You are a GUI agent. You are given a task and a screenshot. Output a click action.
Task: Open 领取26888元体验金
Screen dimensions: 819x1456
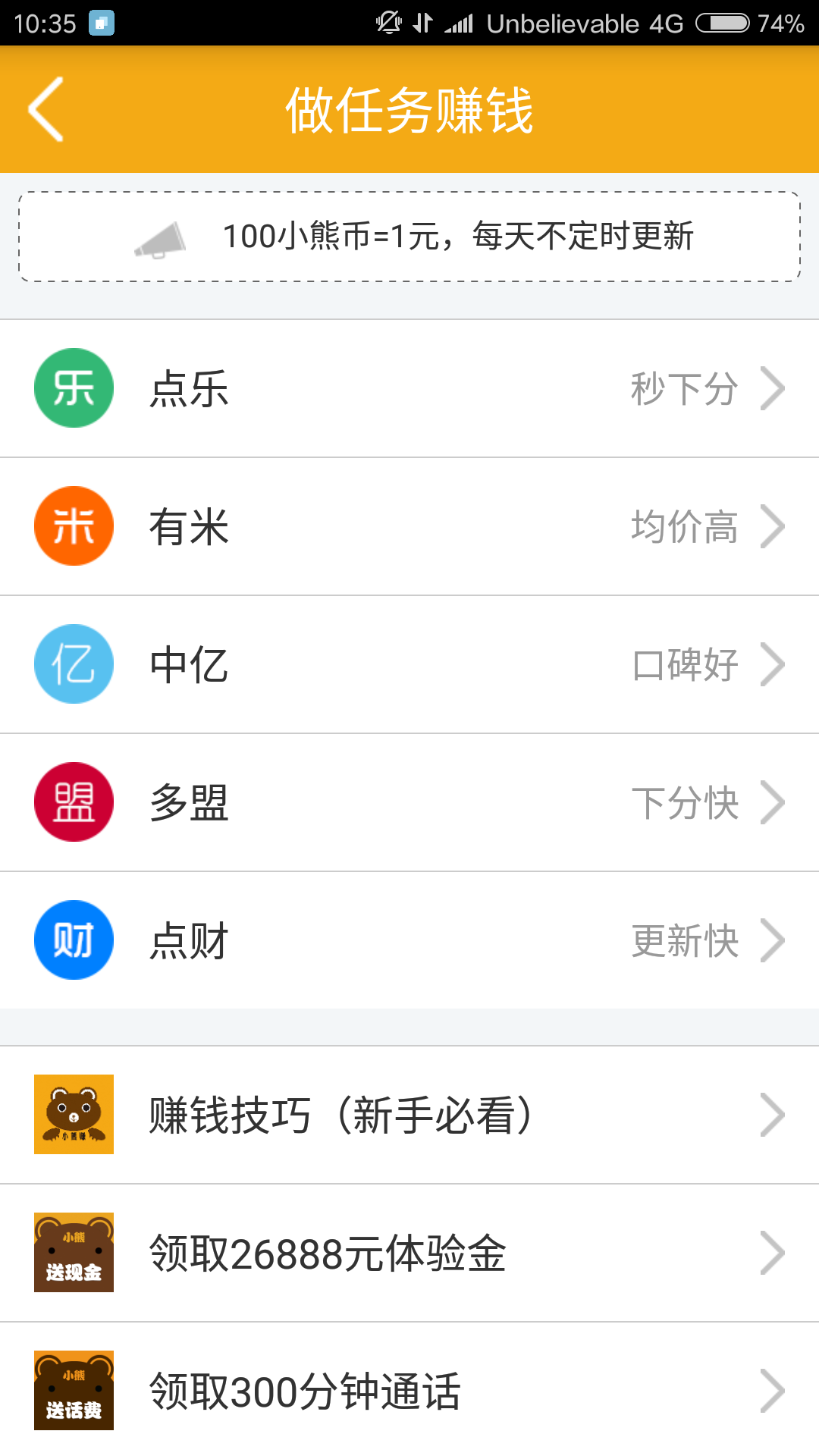409,1253
